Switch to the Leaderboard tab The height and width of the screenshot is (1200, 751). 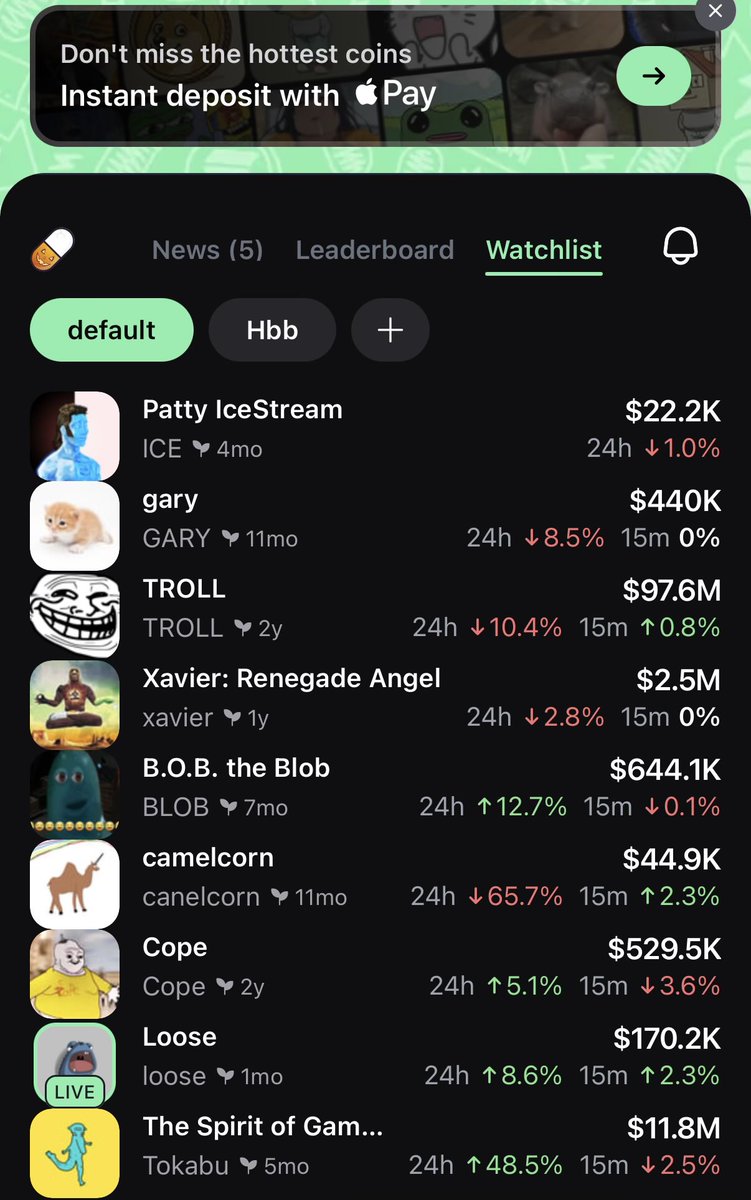click(x=374, y=250)
